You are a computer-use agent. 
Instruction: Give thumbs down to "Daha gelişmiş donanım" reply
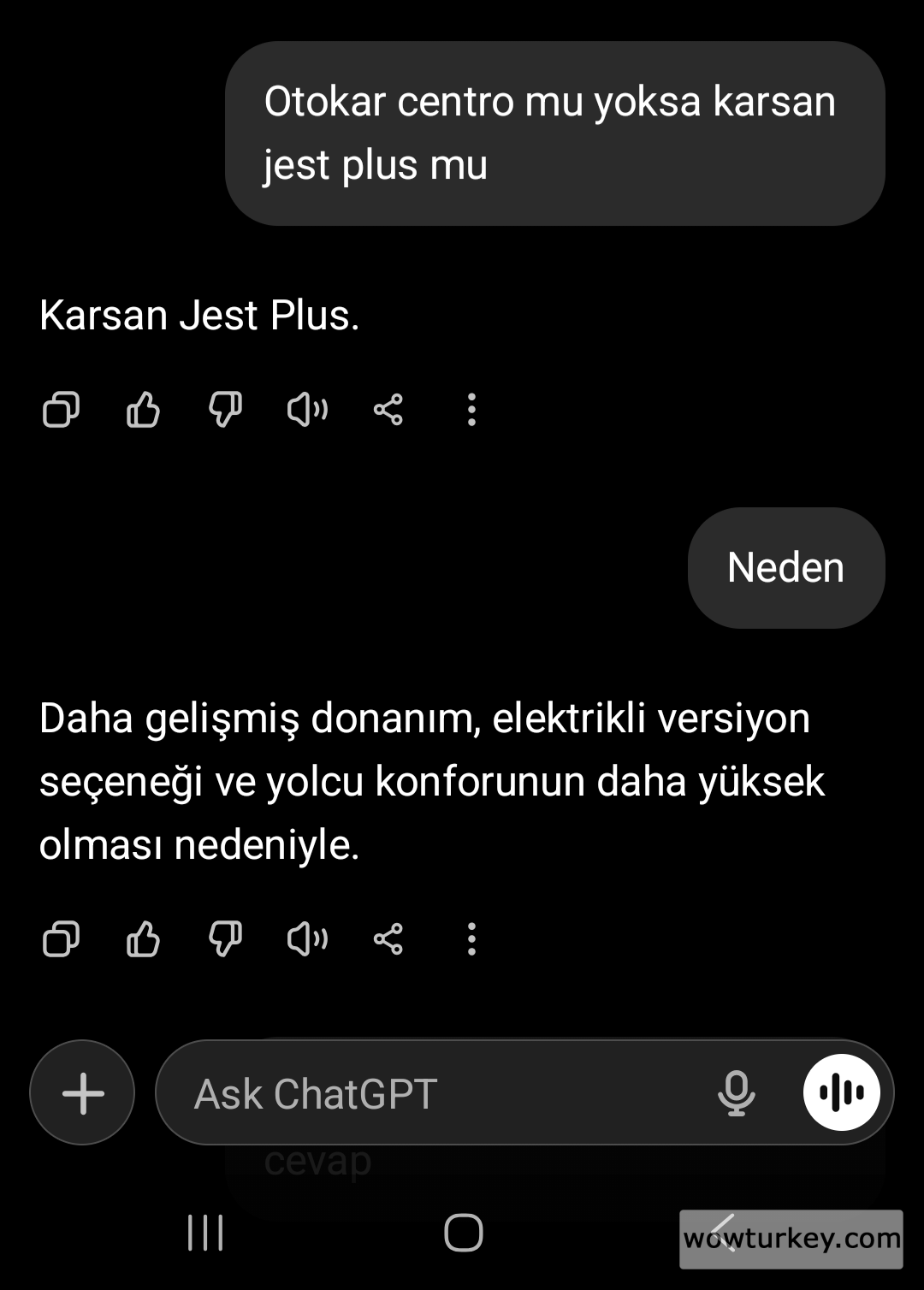225,939
